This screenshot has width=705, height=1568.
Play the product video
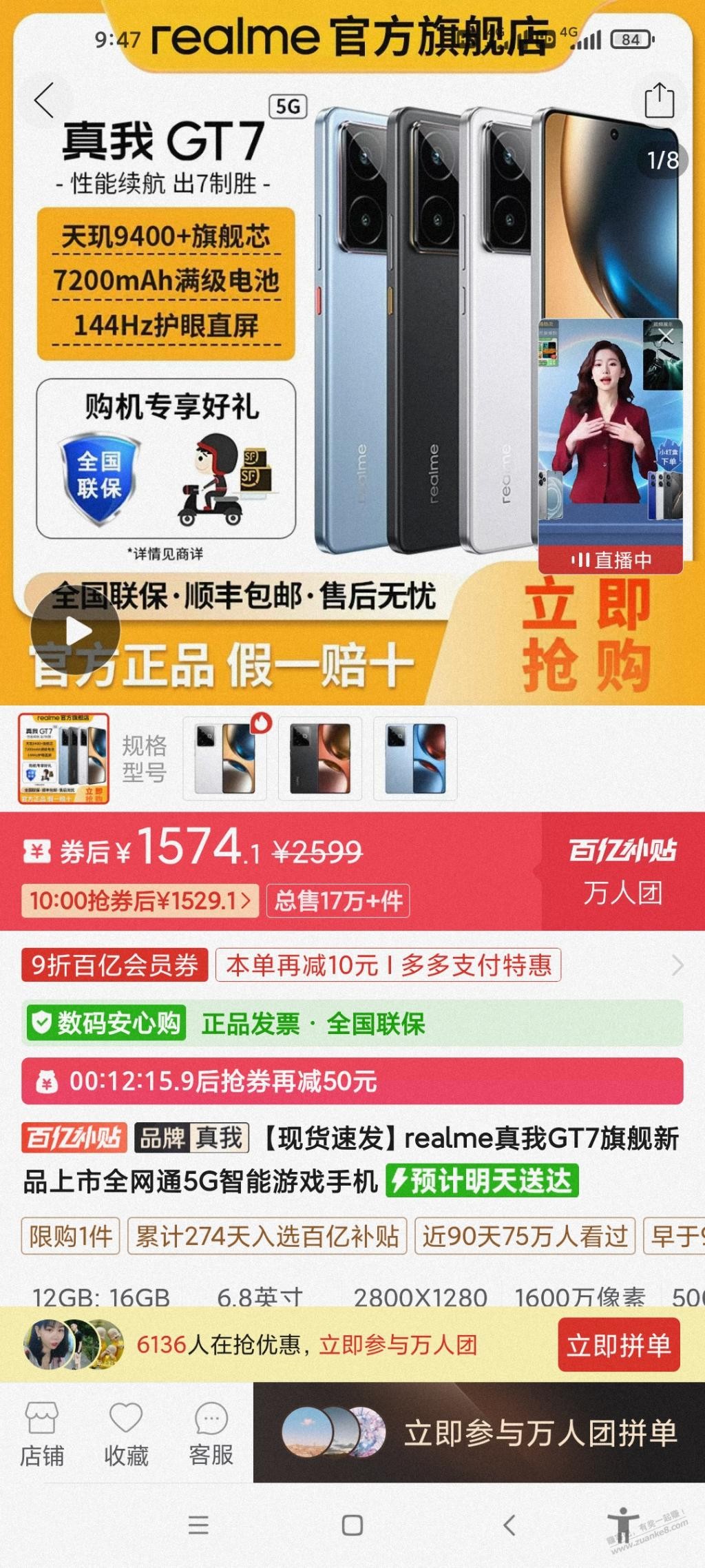[x=76, y=630]
